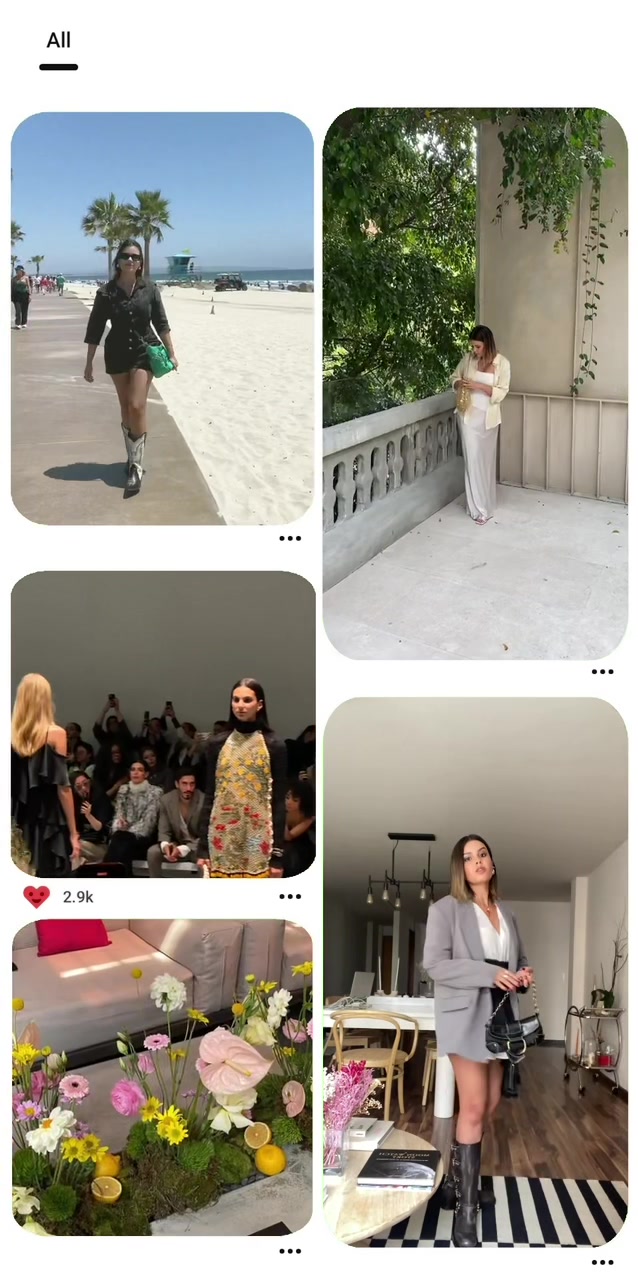Open more options for balcony outfit pin
Image resolution: width=638 pixels, height=1280 pixels.
click(602, 672)
